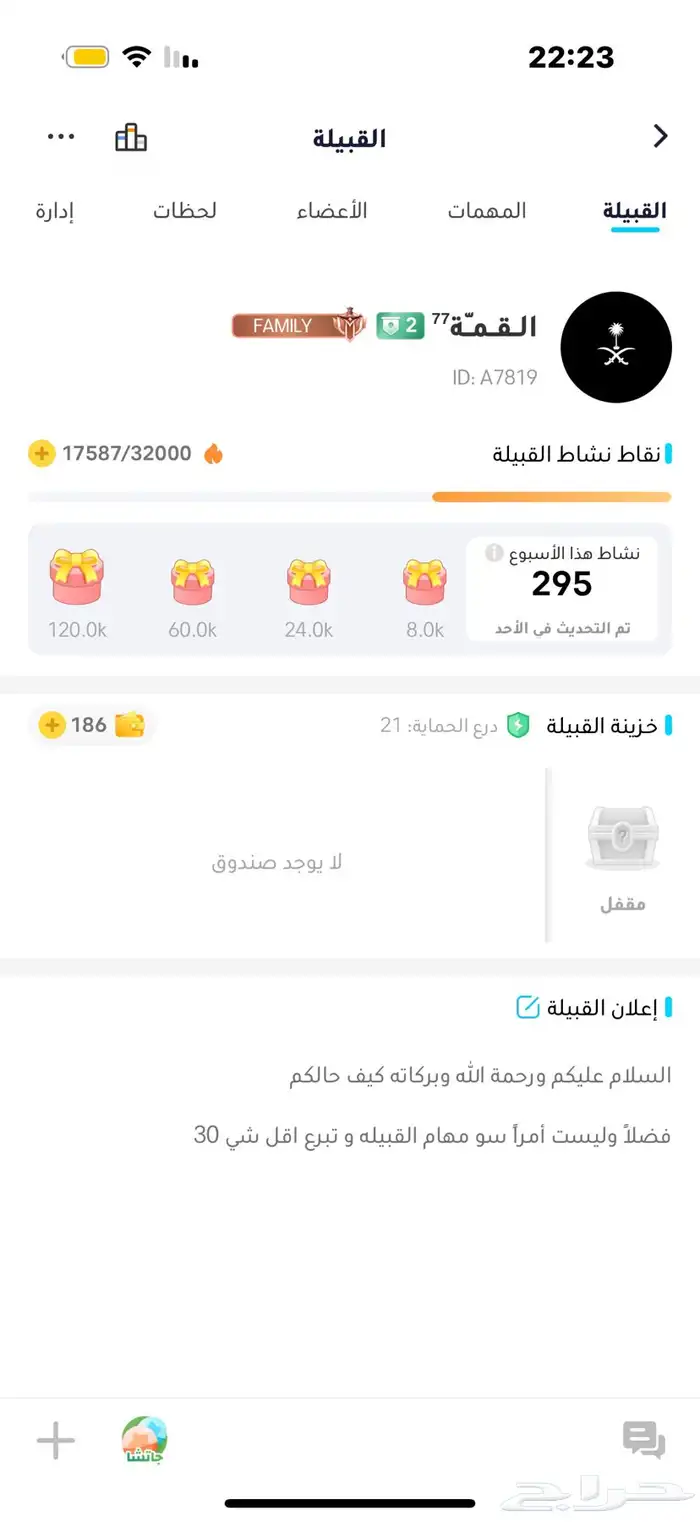Image resolution: width=700 pixels, height=1522 pixels.
Task: Open the 120.0k reward gift box
Action: coord(77,578)
